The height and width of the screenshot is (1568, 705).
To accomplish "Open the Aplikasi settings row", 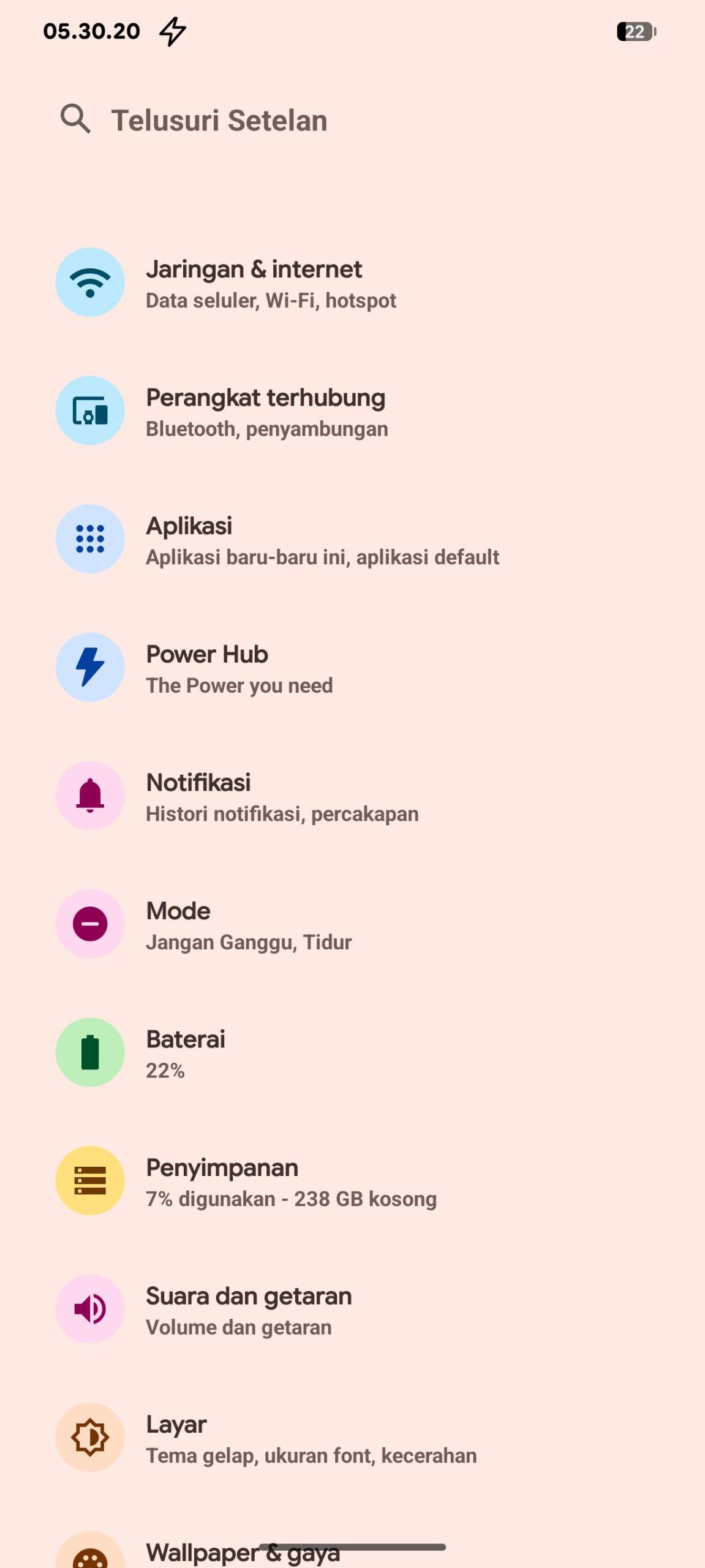I will point(322,540).
